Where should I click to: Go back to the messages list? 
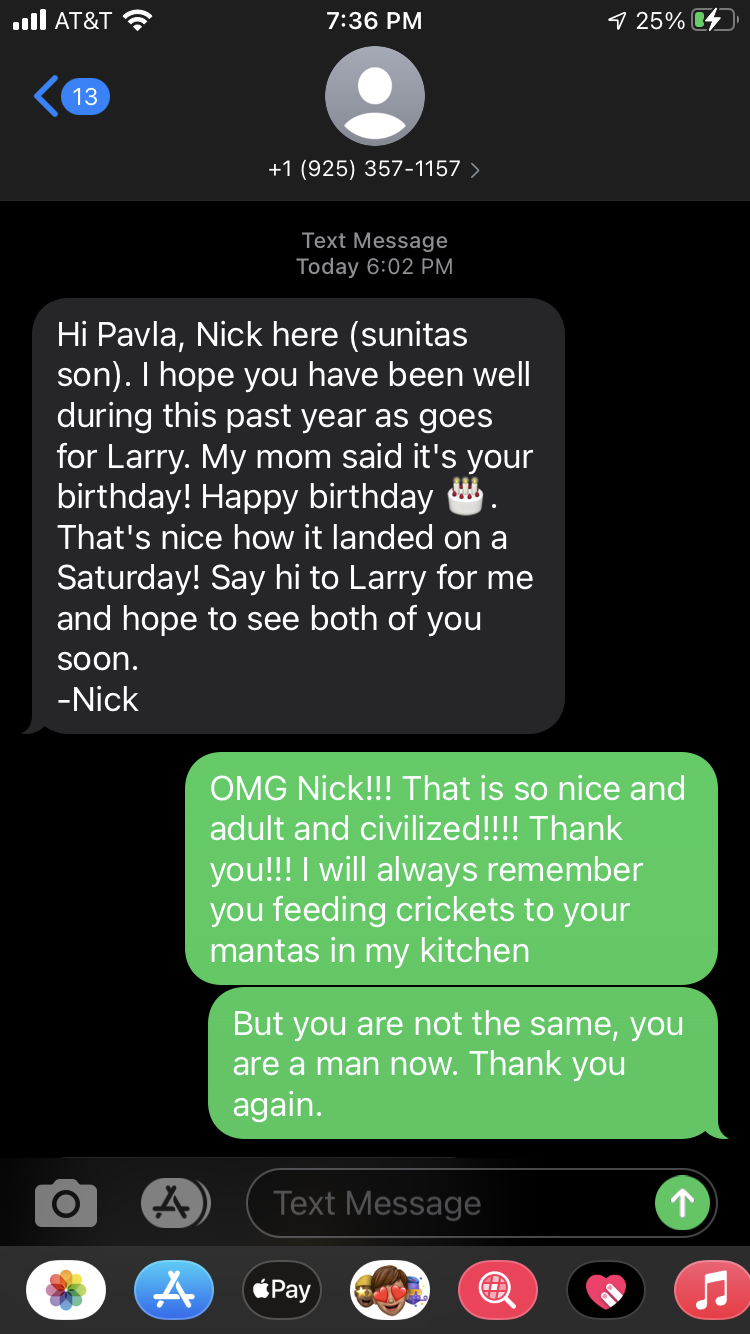70,96
